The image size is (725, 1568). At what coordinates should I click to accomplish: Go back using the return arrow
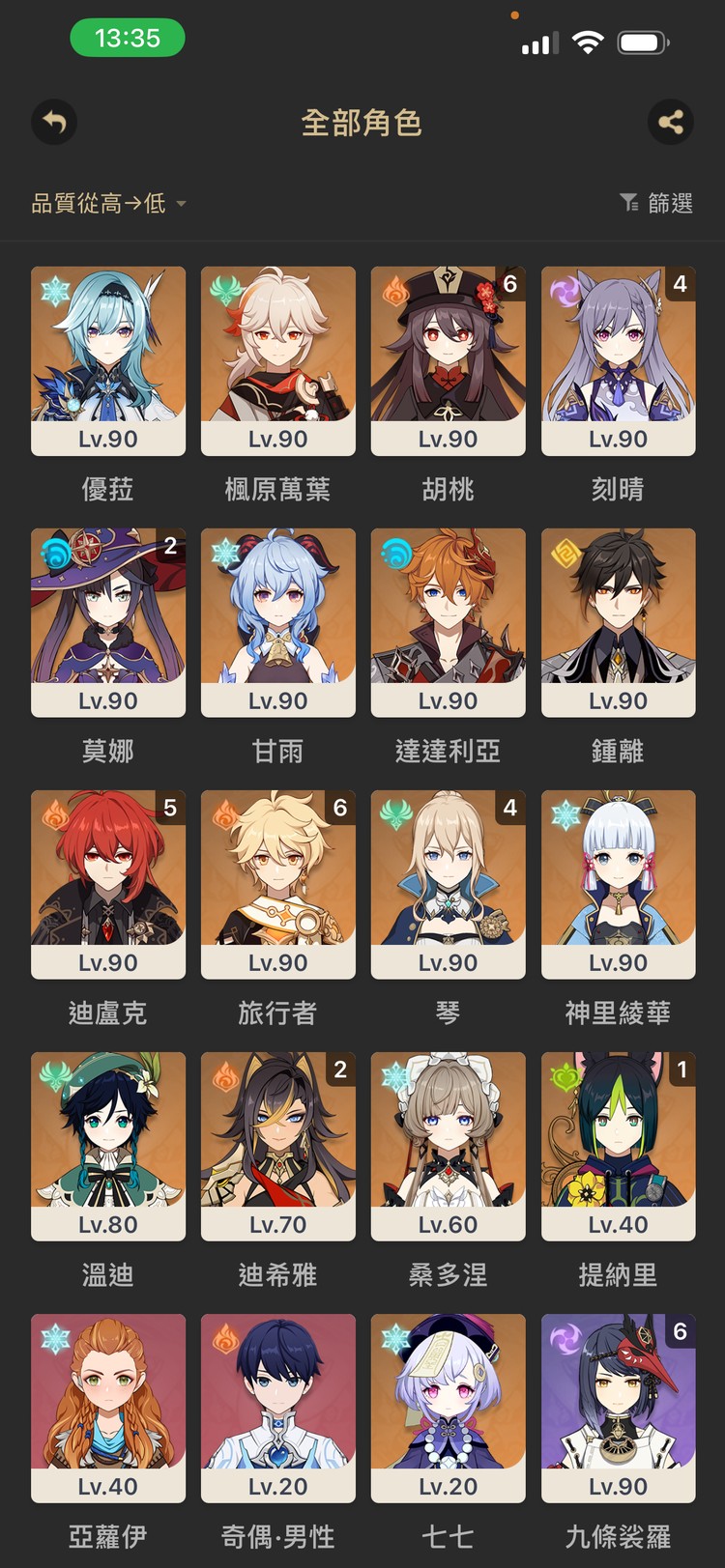(x=54, y=123)
